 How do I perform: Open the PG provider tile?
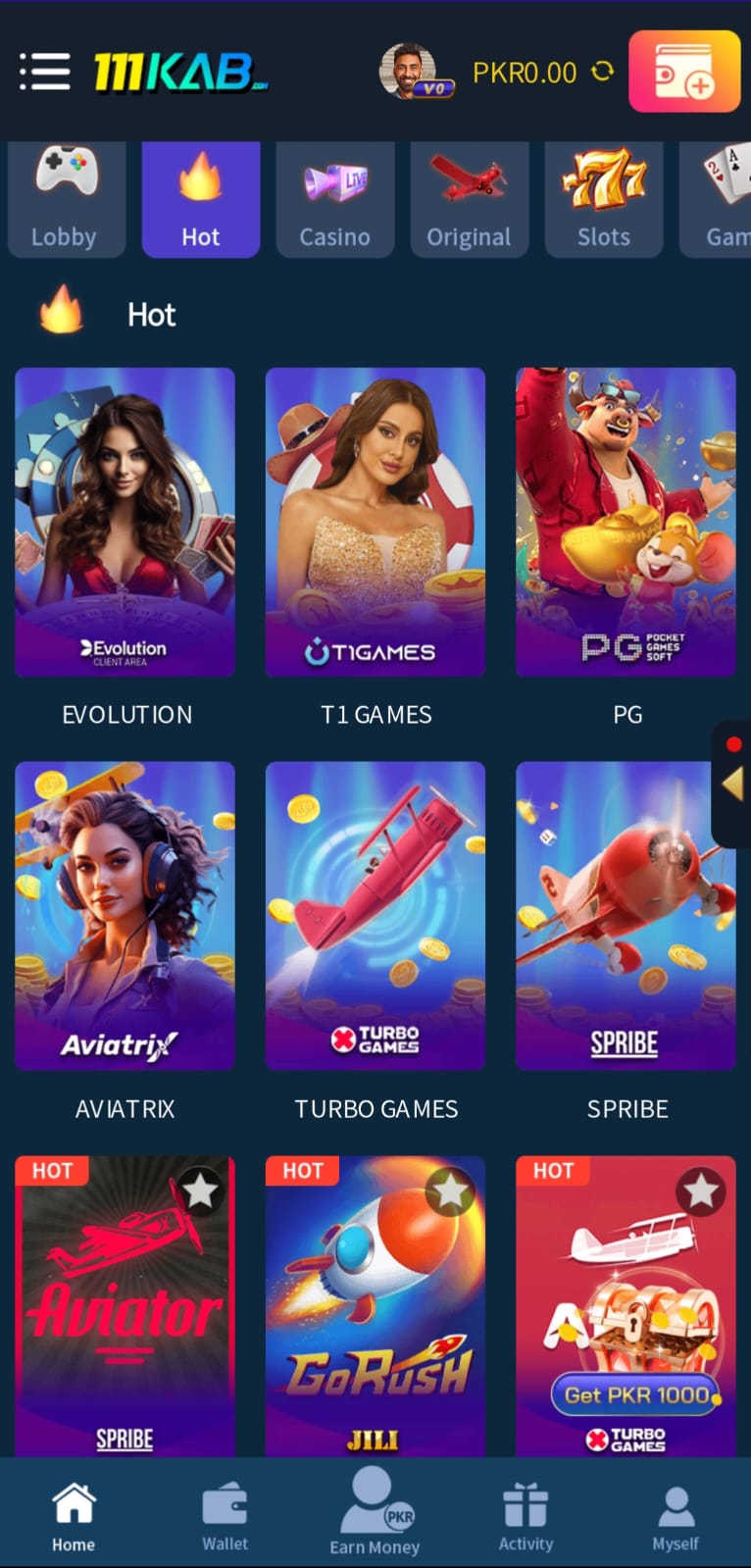tap(626, 522)
